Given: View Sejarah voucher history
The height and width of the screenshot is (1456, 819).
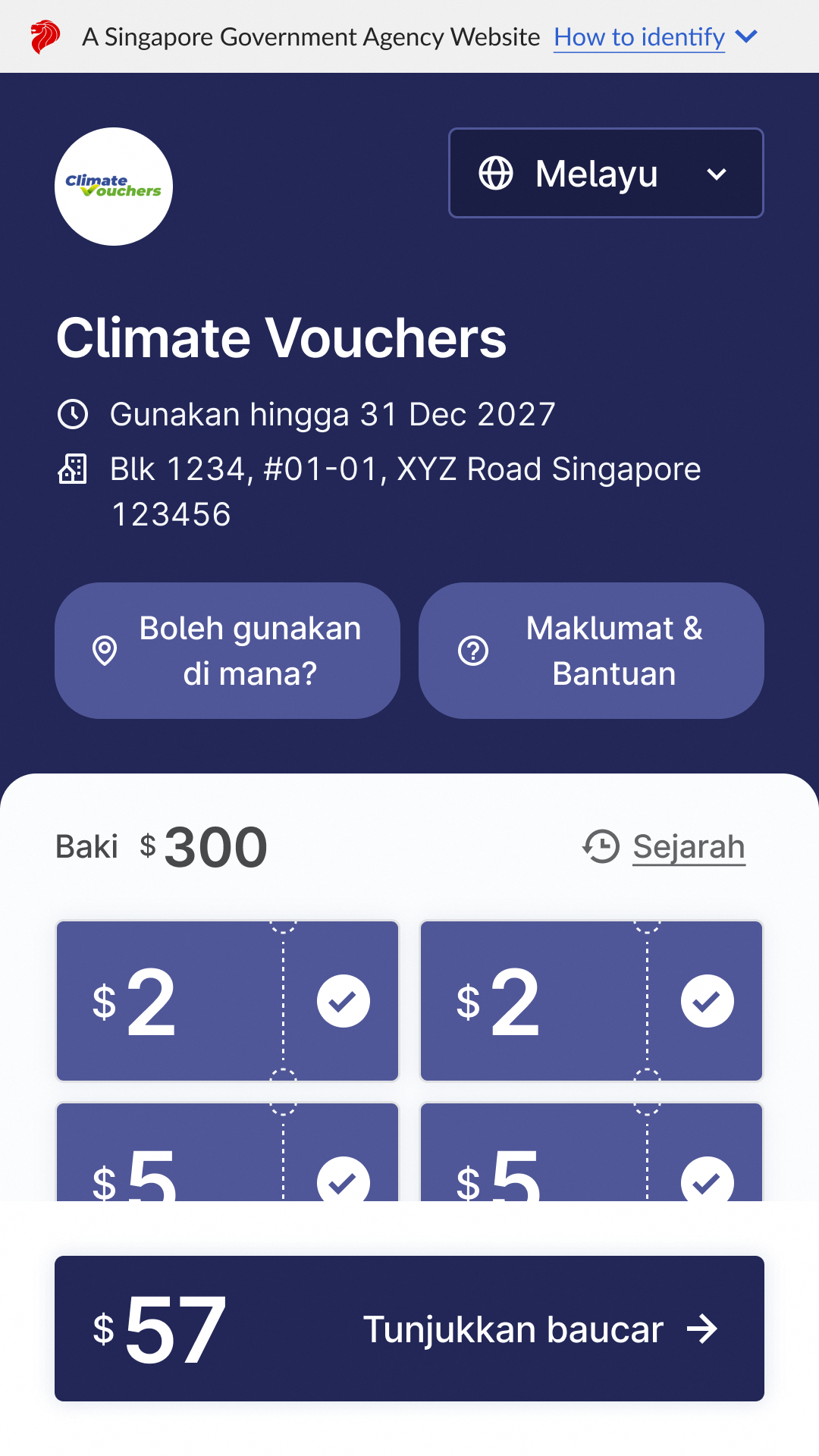Looking at the screenshot, I should point(664,846).
